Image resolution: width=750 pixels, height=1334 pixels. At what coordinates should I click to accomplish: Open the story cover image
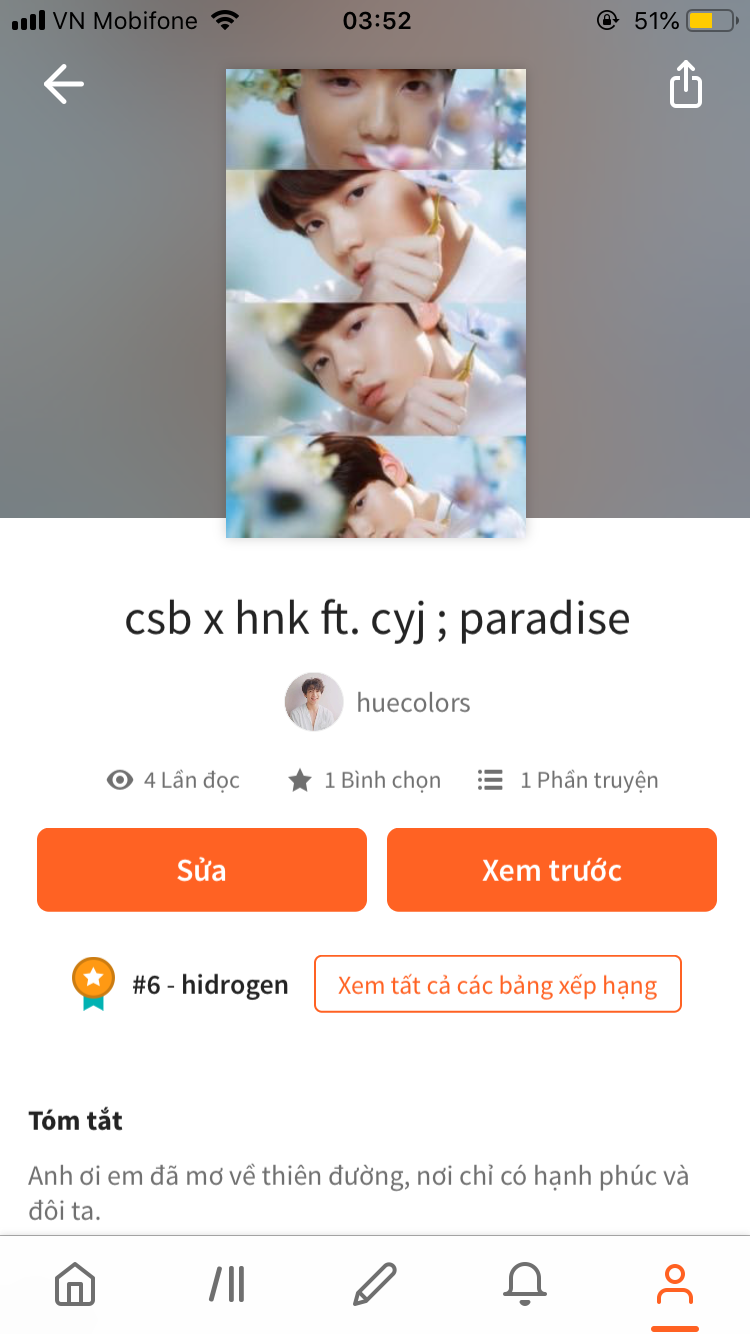375,303
